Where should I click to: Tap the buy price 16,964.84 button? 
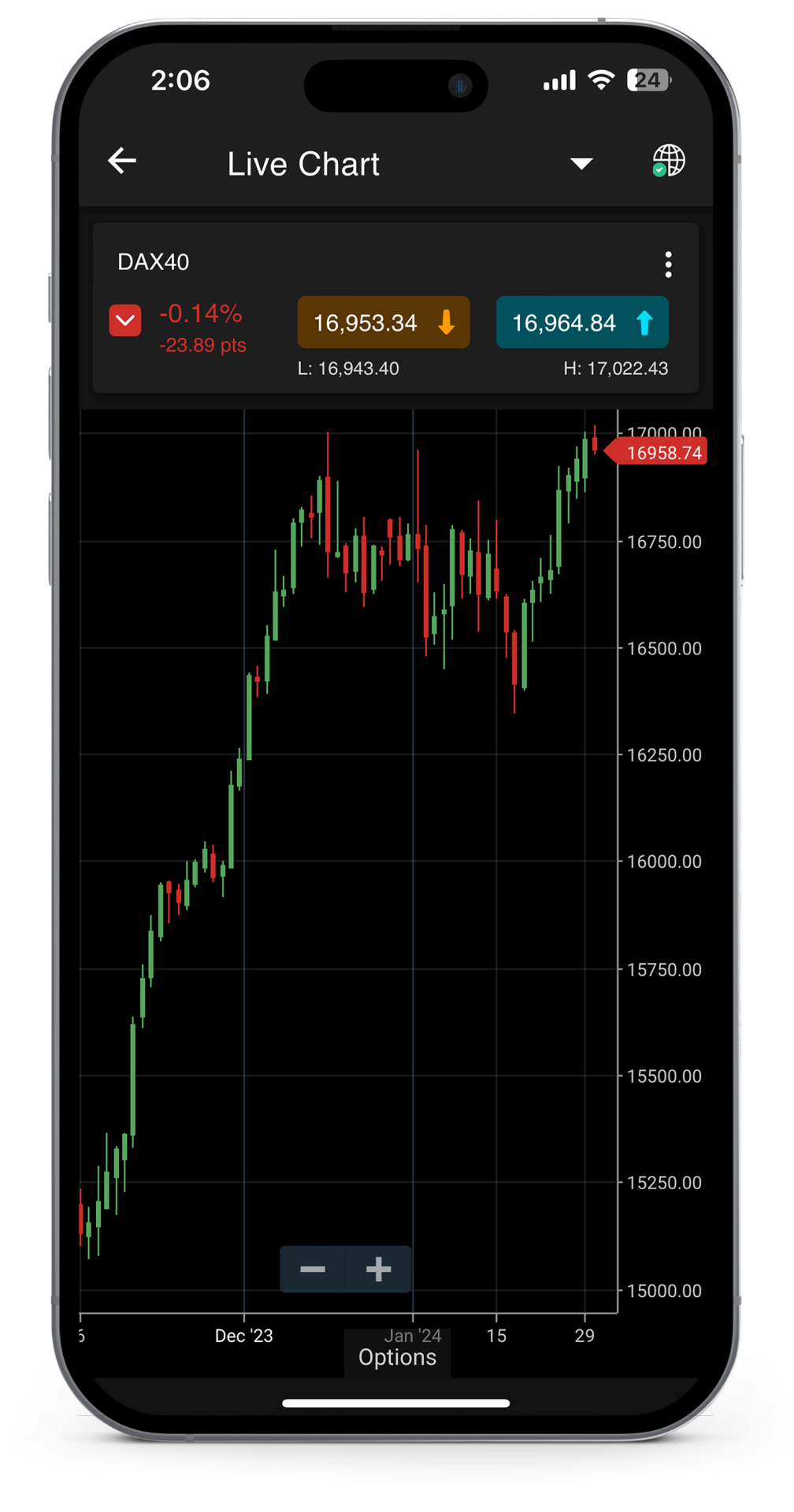(x=582, y=322)
